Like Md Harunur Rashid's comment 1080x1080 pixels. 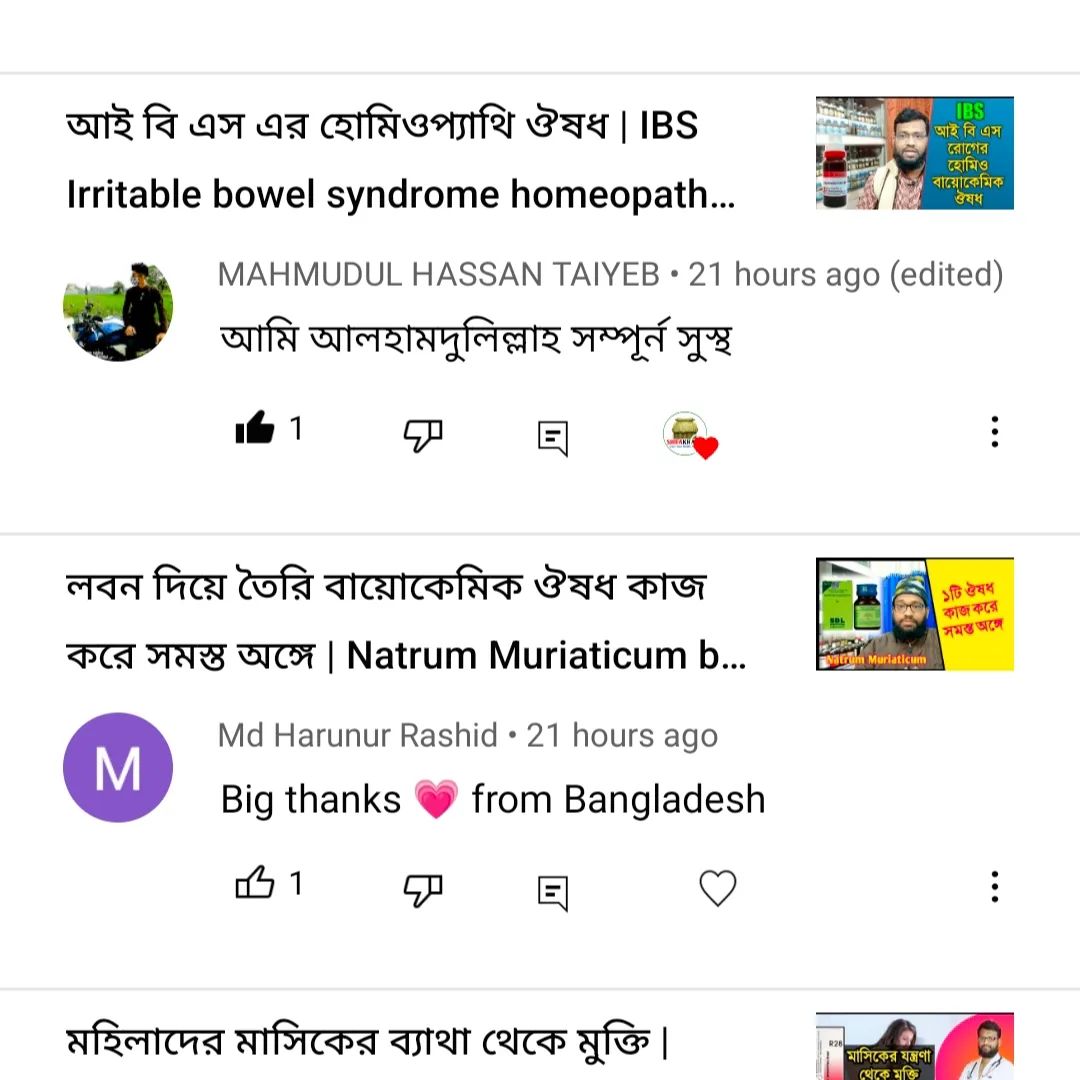point(254,885)
